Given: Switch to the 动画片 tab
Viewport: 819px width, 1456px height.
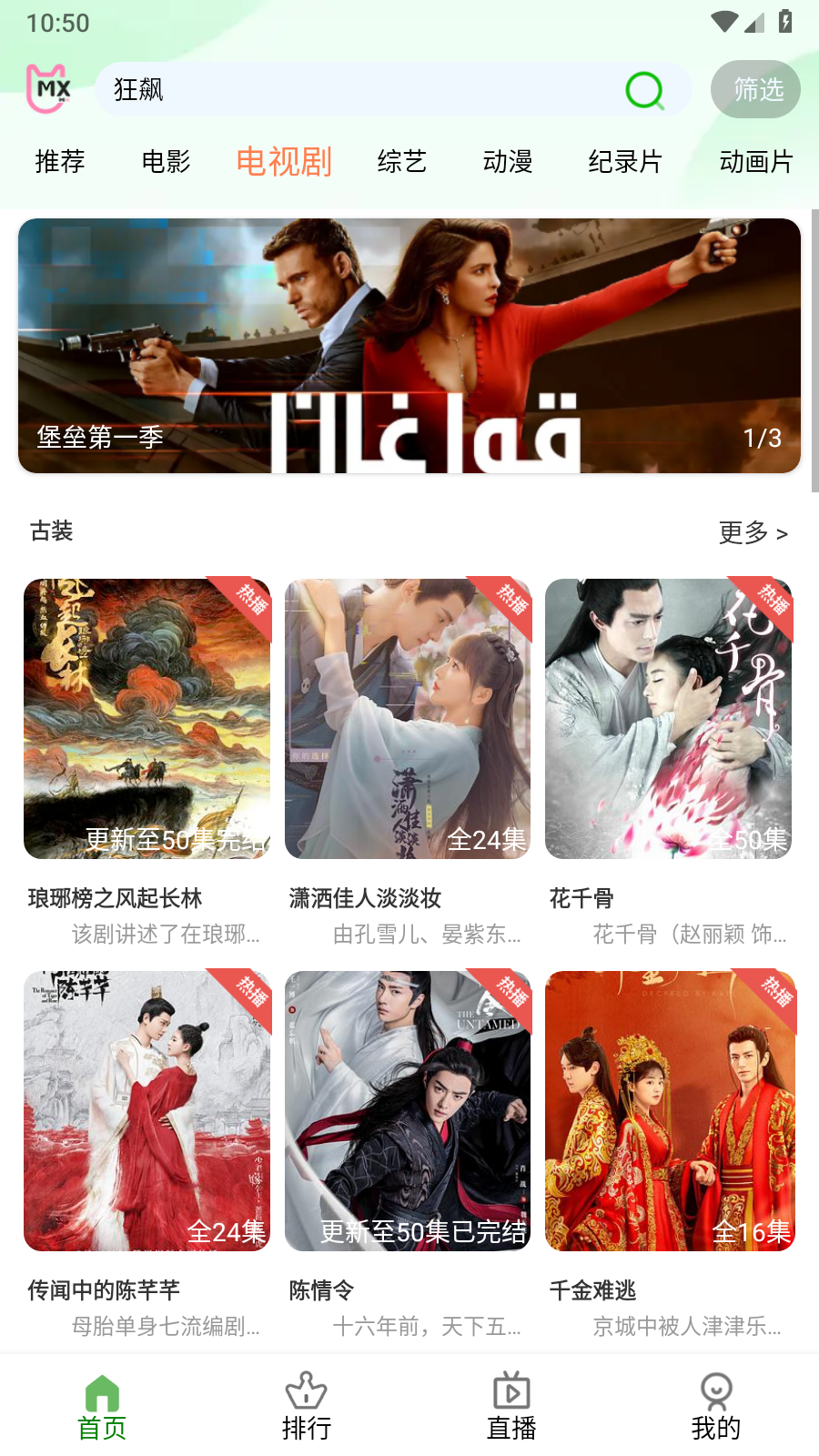Looking at the screenshot, I should point(756,162).
